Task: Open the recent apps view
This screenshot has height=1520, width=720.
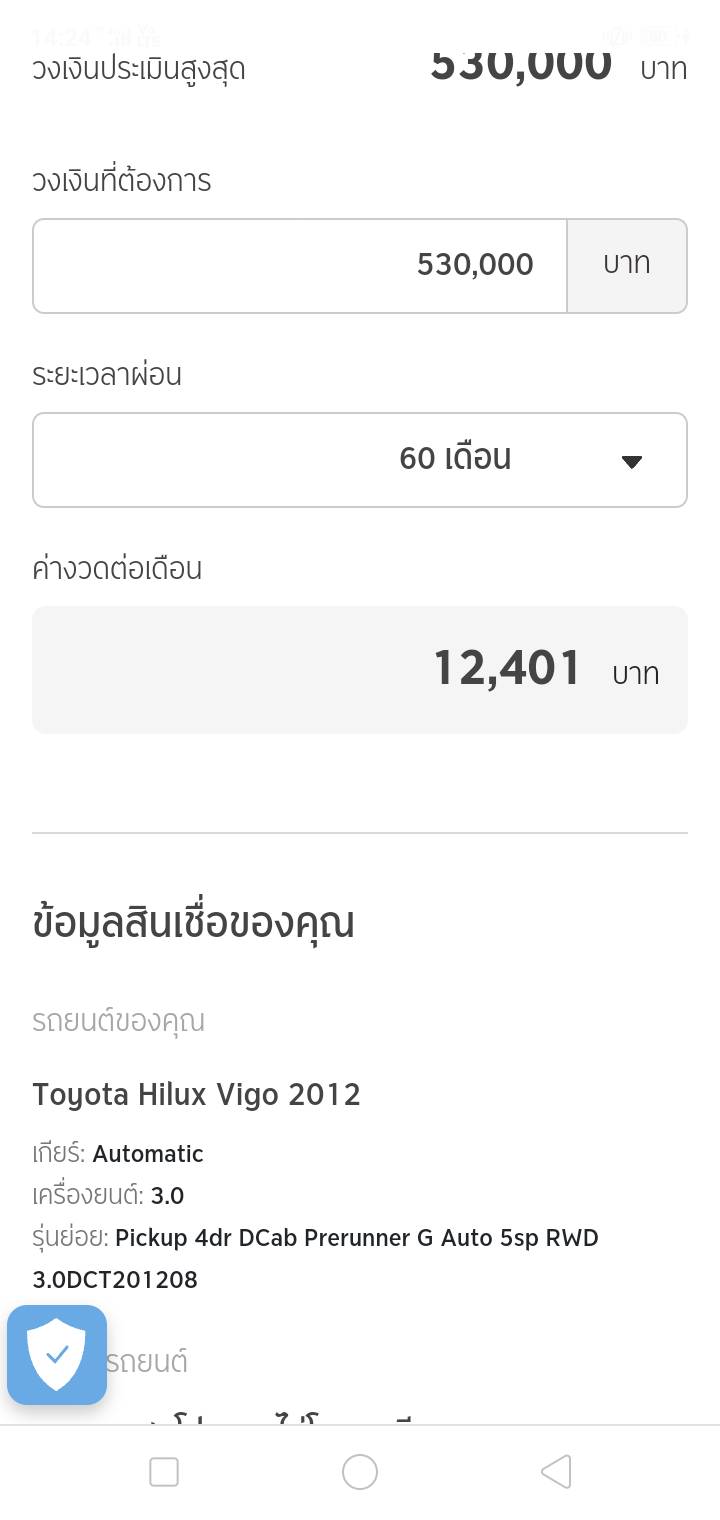Action: point(164,1472)
